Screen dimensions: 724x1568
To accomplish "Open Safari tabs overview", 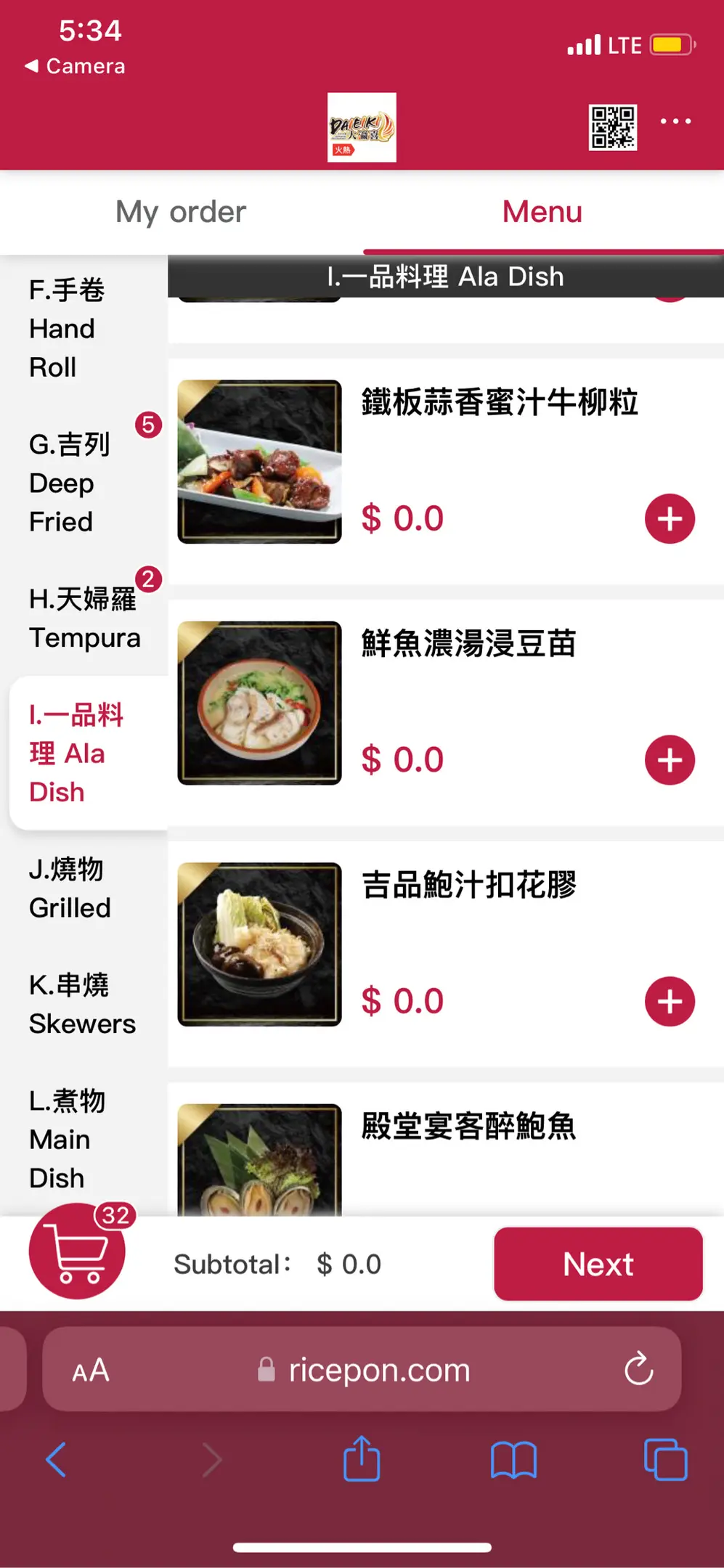I will pos(665,1460).
